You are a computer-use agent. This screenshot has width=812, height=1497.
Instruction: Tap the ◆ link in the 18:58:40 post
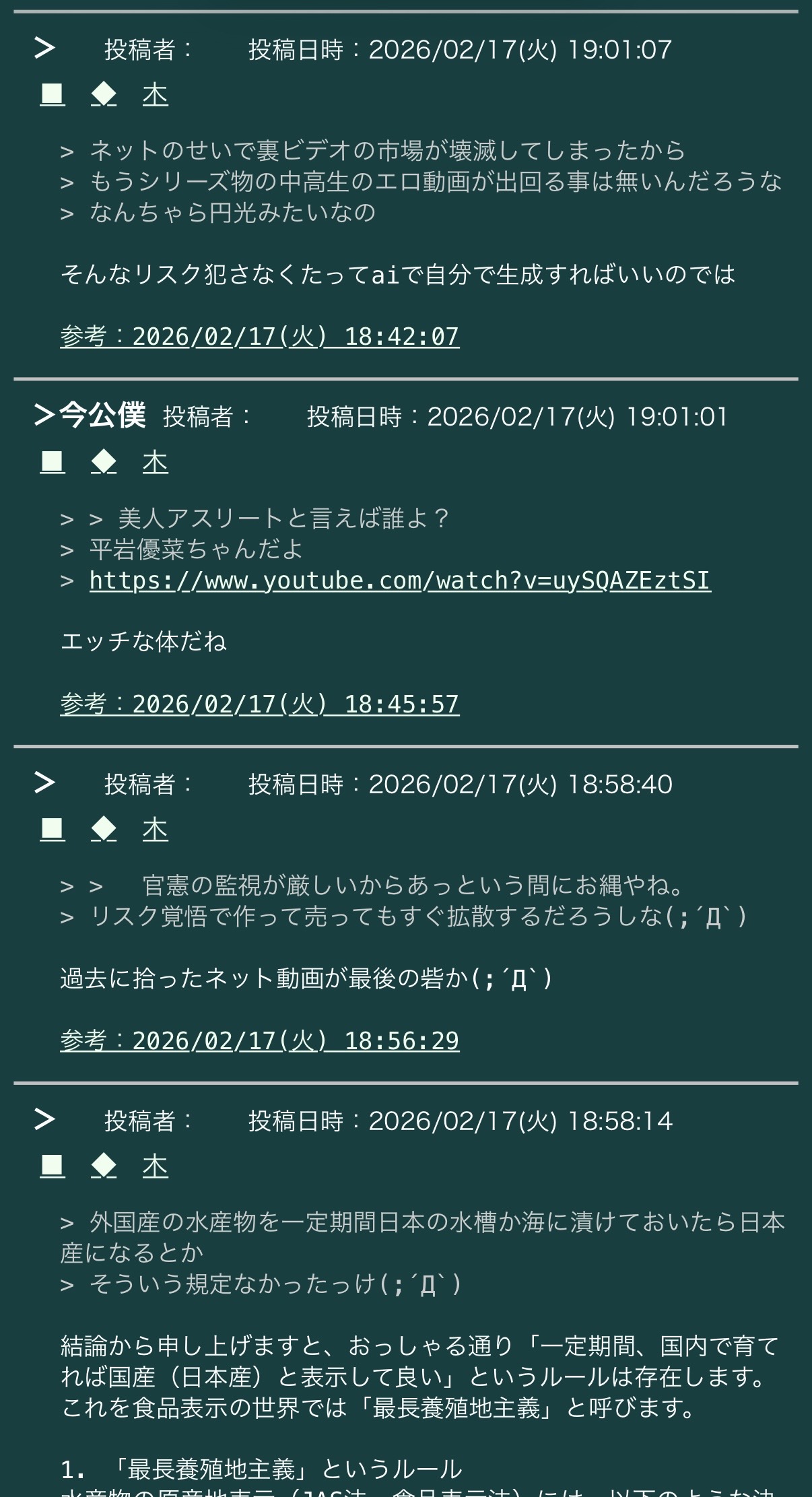(x=104, y=830)
